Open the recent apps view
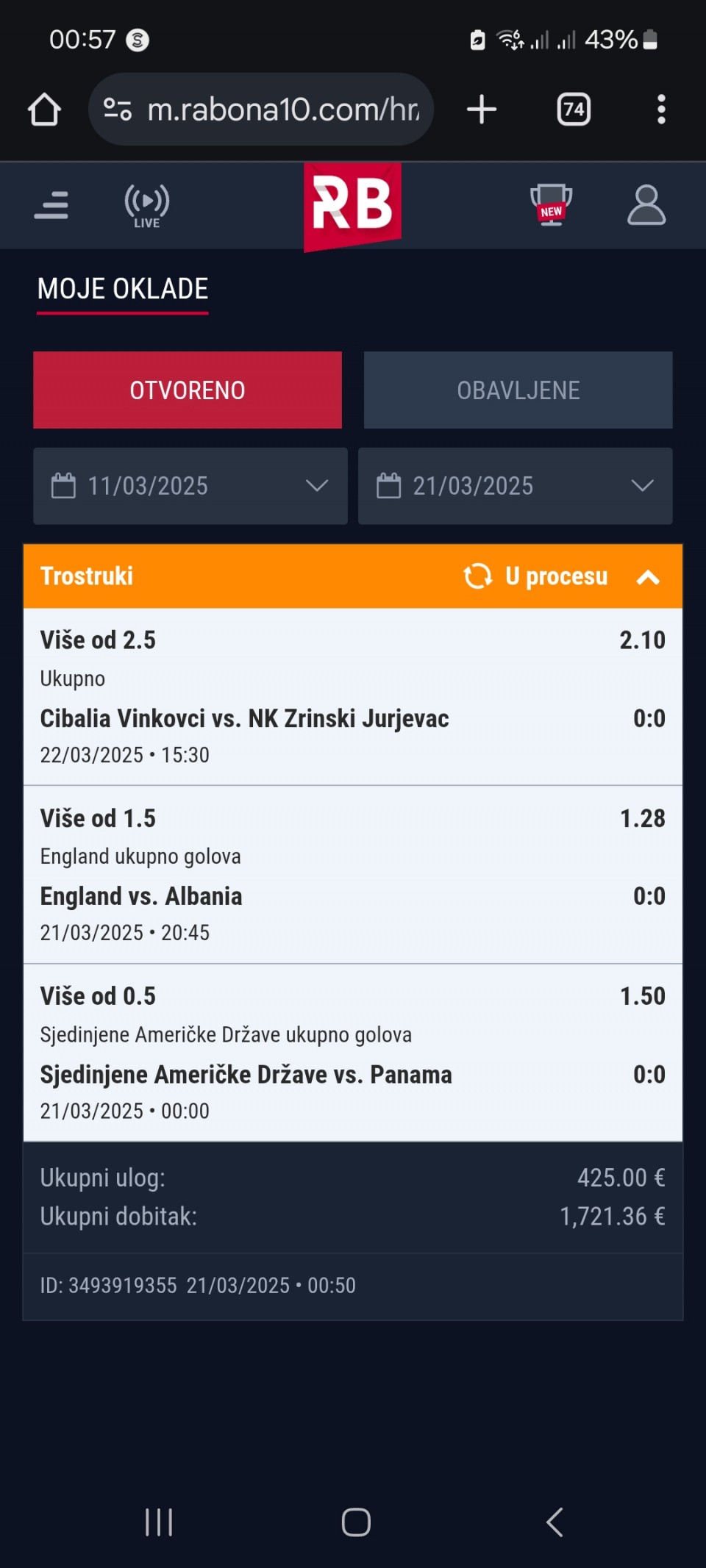Viewport: 706px width, 1568px height. [159, 1522]
